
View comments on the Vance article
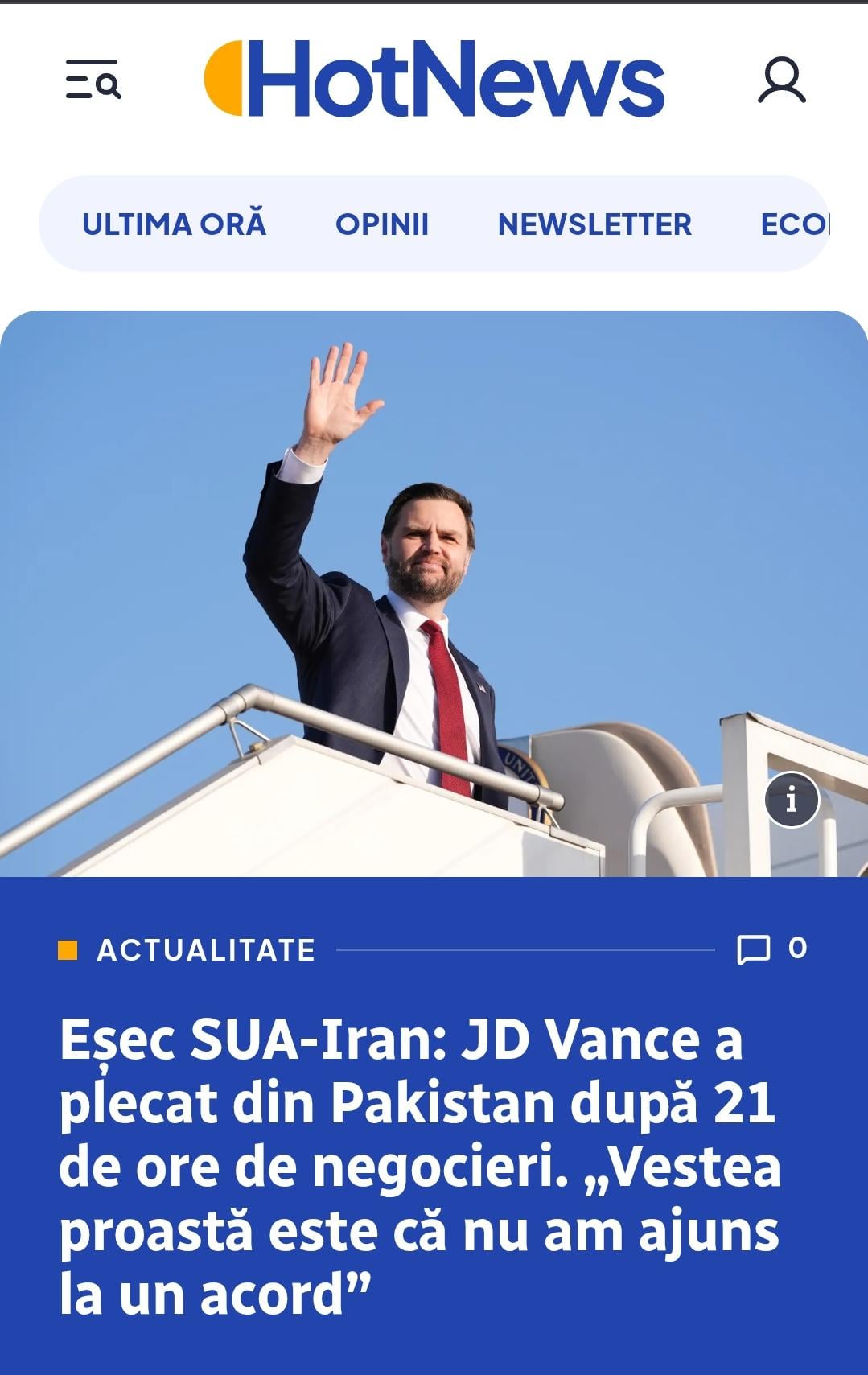click(771, 949)
